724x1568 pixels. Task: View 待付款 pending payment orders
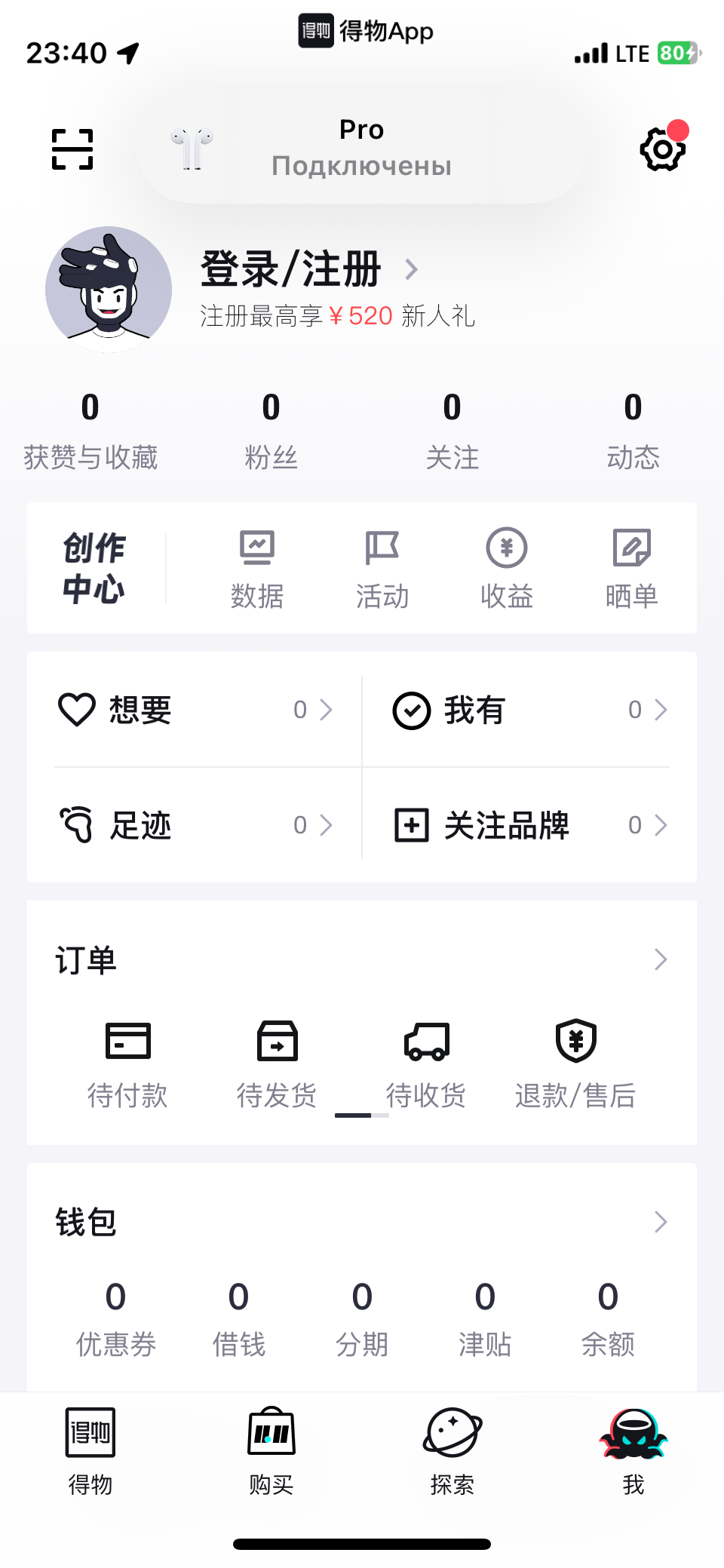[127, 1063]
